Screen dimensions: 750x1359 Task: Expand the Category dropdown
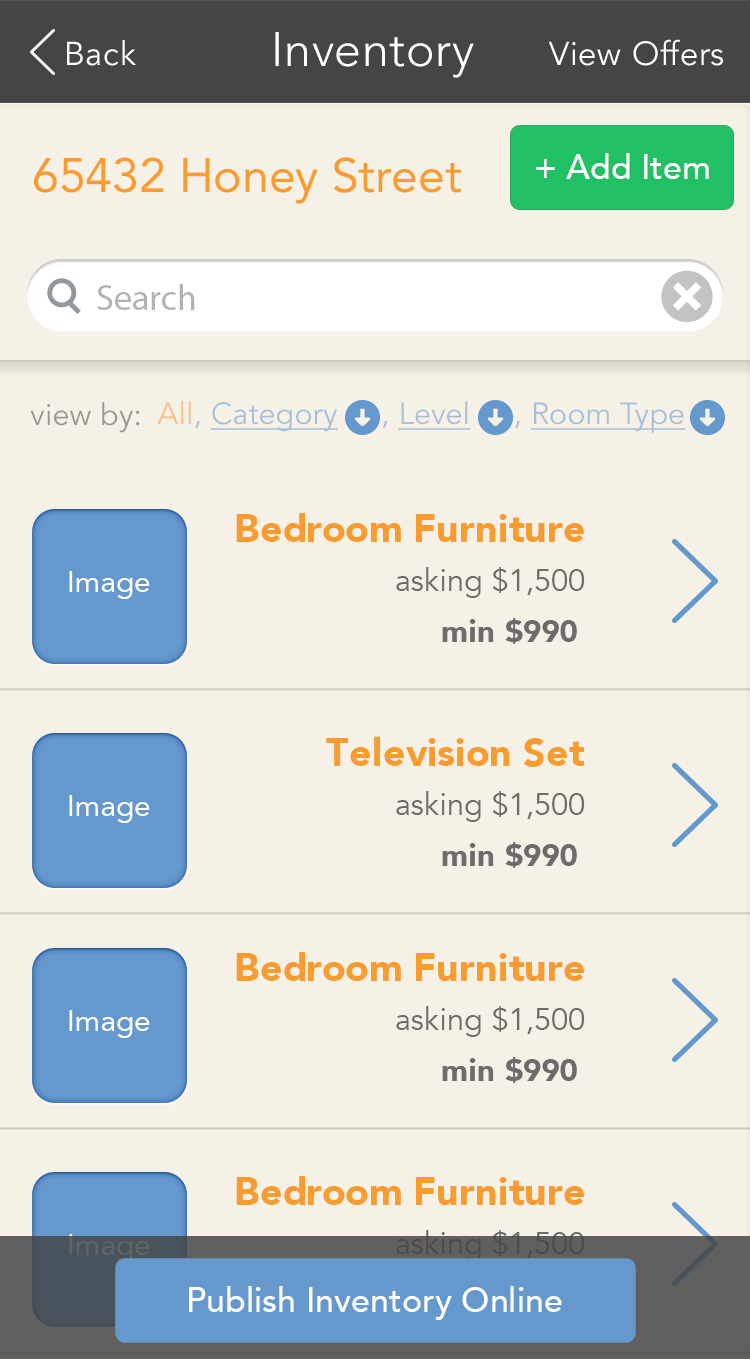(362, 417)
